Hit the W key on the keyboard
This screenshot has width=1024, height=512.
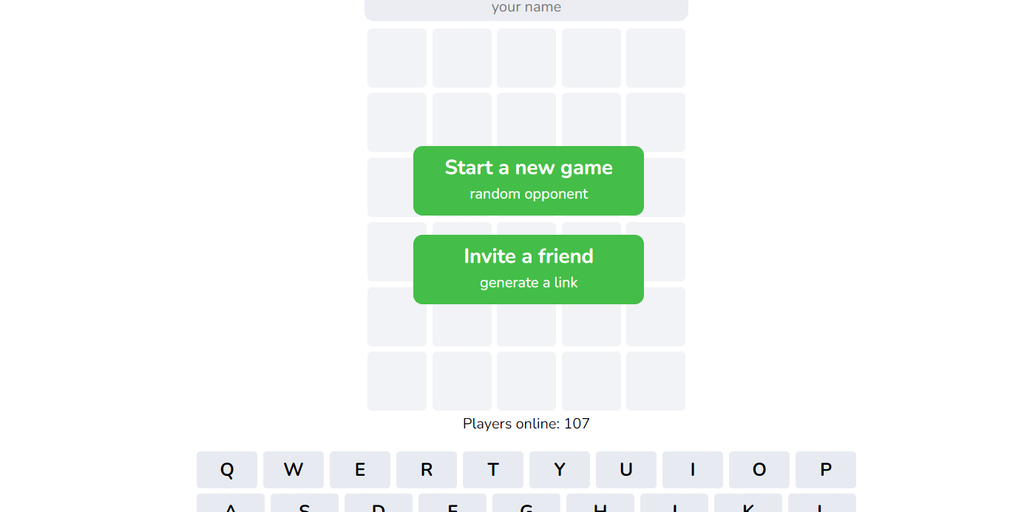[293, 470]
